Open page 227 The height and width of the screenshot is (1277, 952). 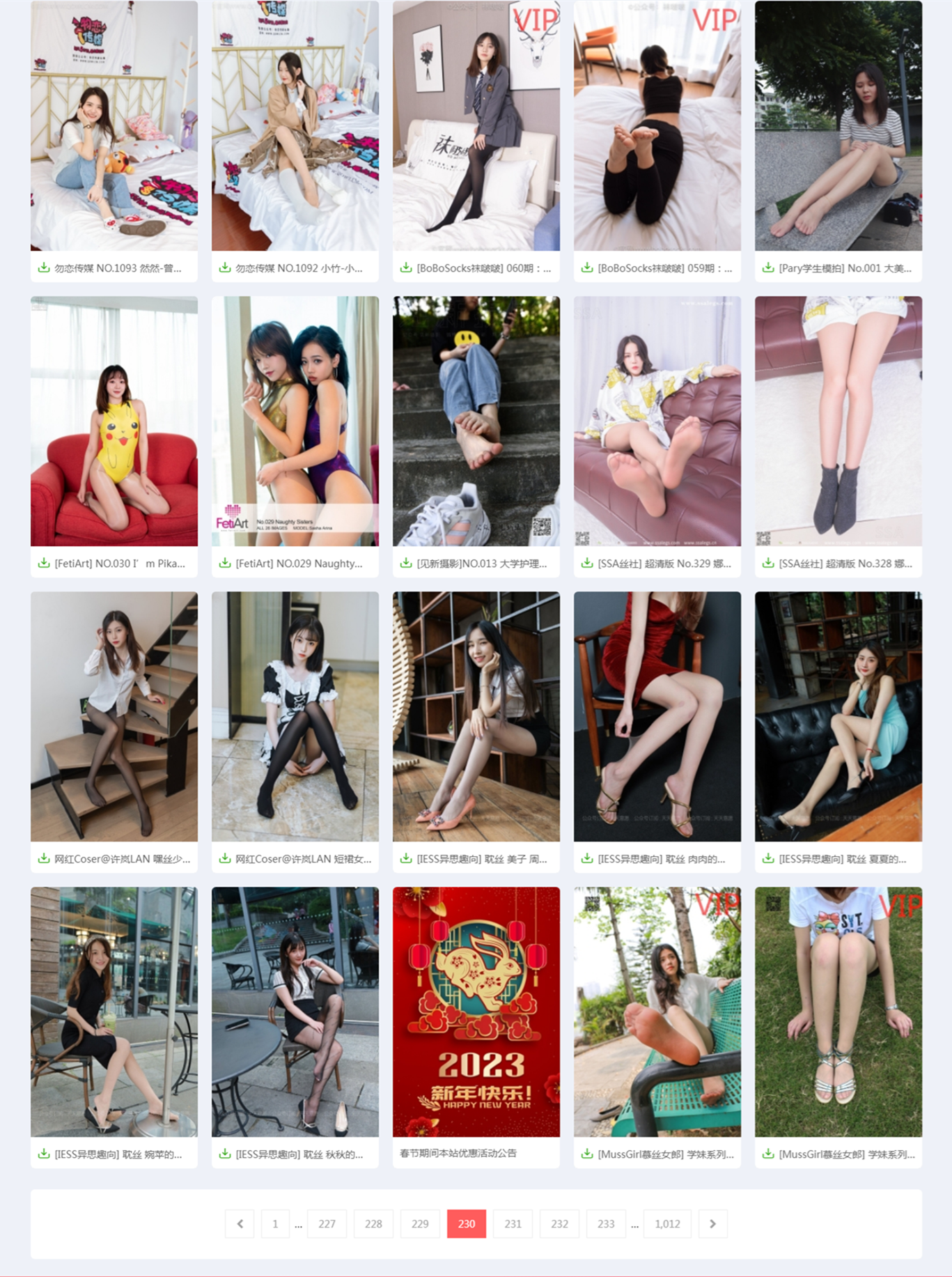(x=327, y=1224)
